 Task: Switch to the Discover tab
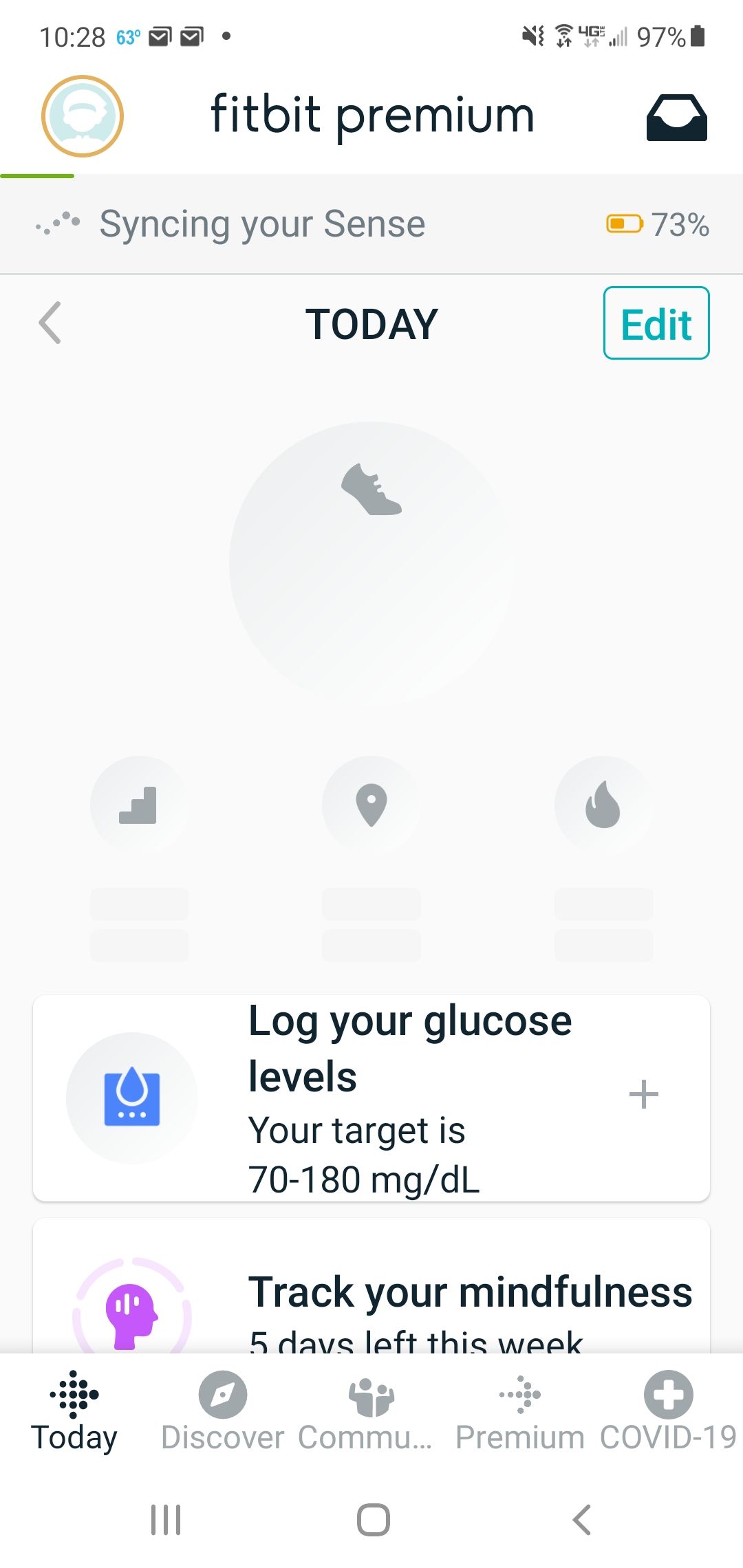pos(222,1411)
